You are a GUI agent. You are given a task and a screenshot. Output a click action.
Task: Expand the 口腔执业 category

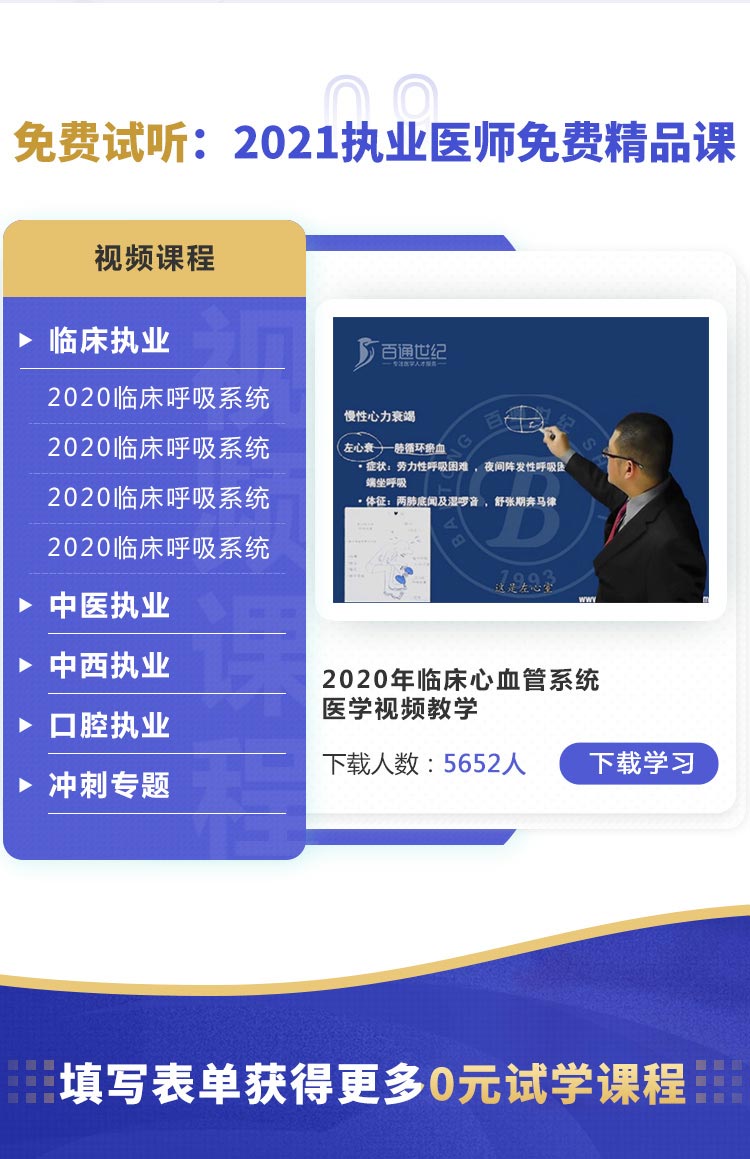click(x=108, y=725)
